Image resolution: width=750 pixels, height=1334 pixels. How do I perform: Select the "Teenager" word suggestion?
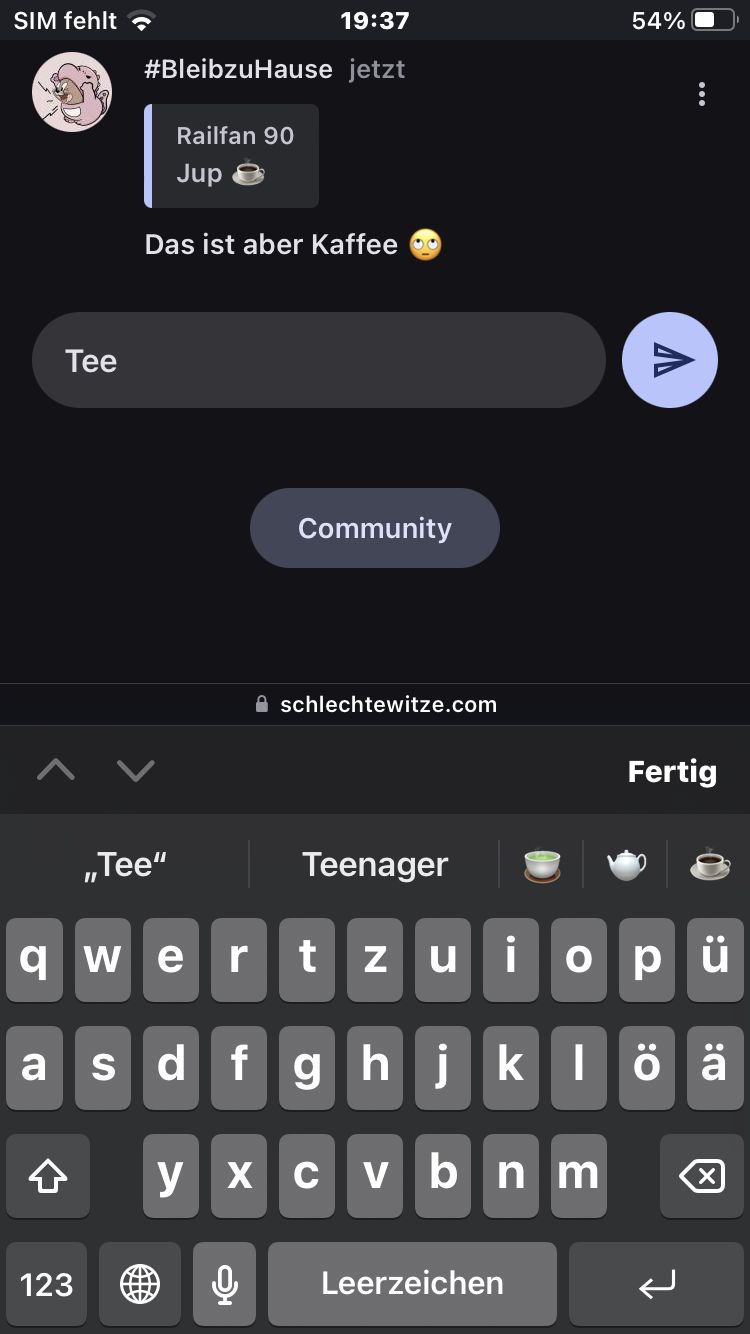[374, 864]
